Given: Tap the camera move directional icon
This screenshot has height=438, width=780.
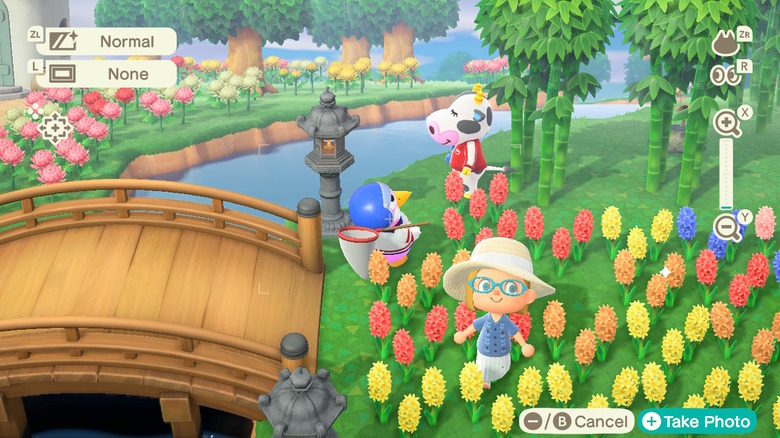Looking at the screenshot, I should pyautogui.click(x=55, y=126).
